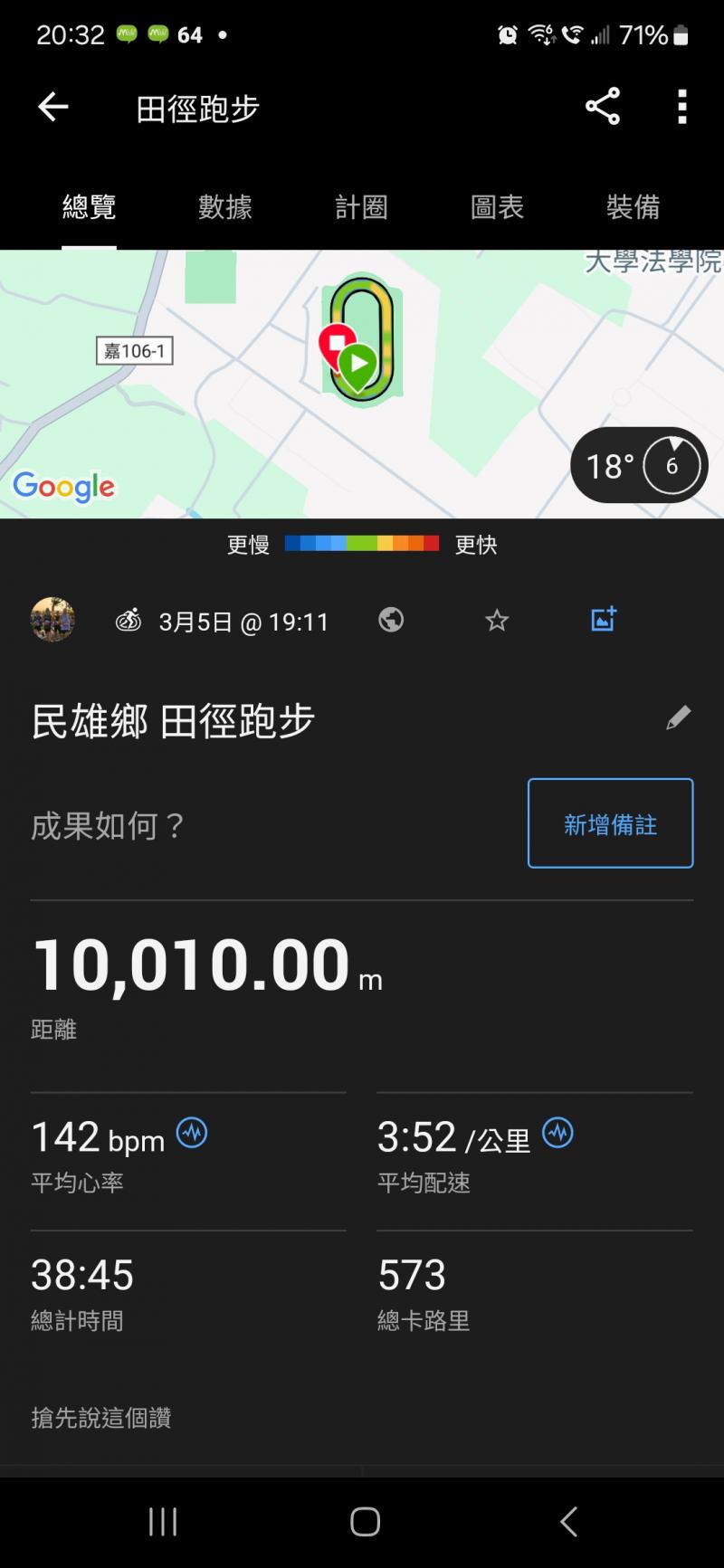Select the 總覽 tab
Viewport: 724px width, 1568px height.
(x=89, y=207)
